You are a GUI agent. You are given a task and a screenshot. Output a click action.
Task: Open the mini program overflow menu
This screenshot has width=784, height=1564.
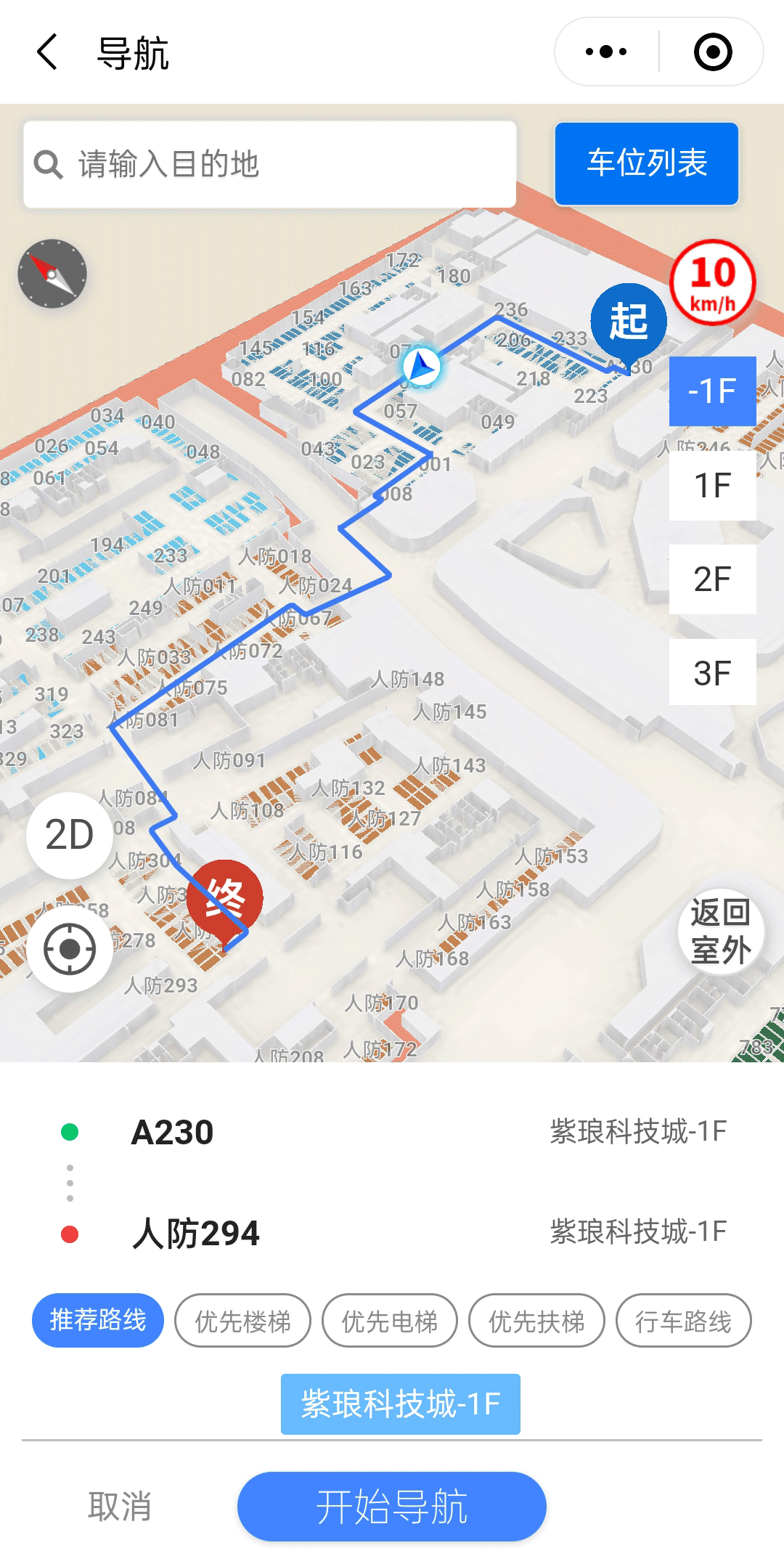[606, 52]
